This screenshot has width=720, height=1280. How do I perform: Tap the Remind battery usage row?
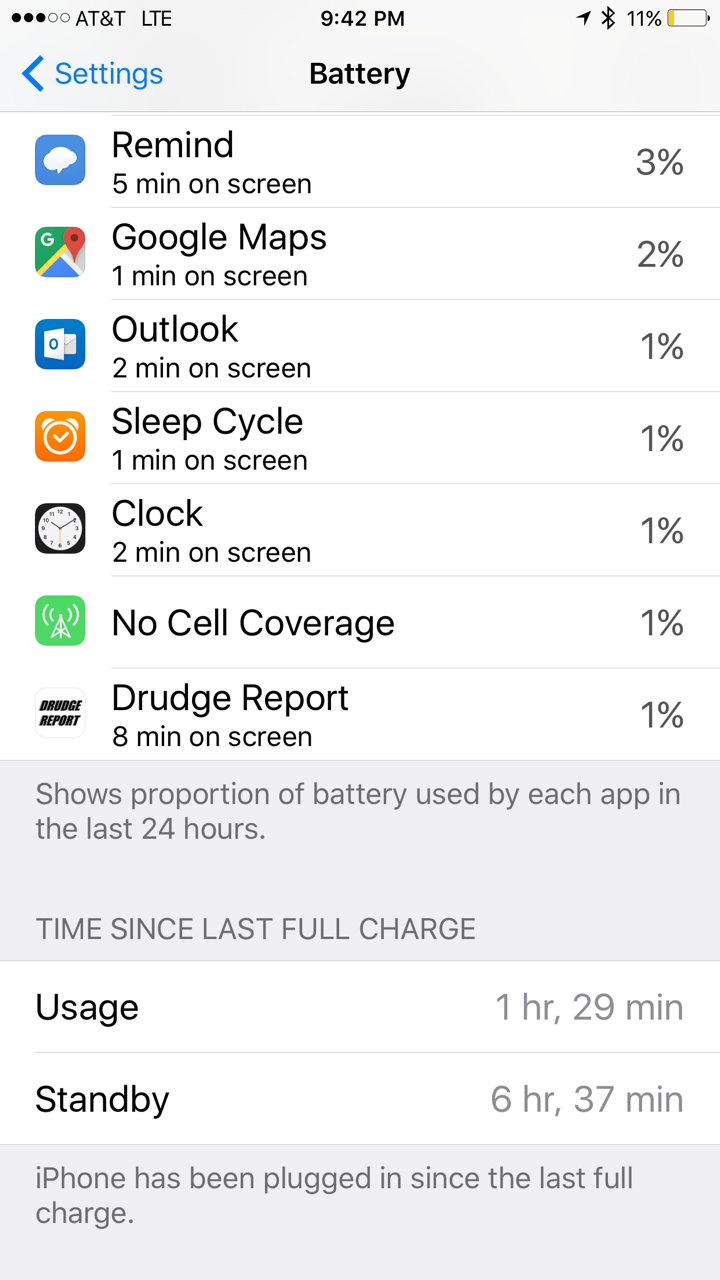point(360,162)
